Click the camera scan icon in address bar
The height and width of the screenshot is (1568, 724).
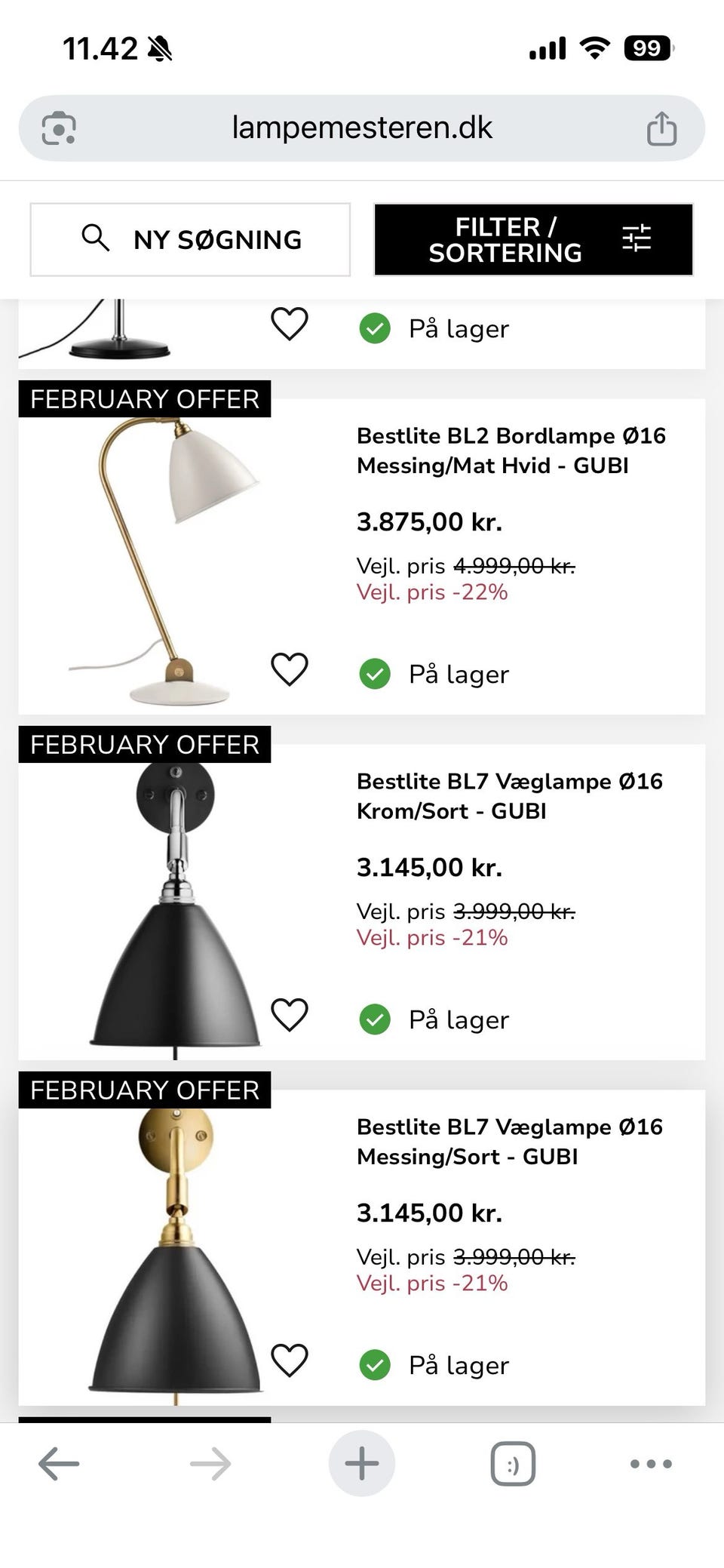[x=60, y=127]
